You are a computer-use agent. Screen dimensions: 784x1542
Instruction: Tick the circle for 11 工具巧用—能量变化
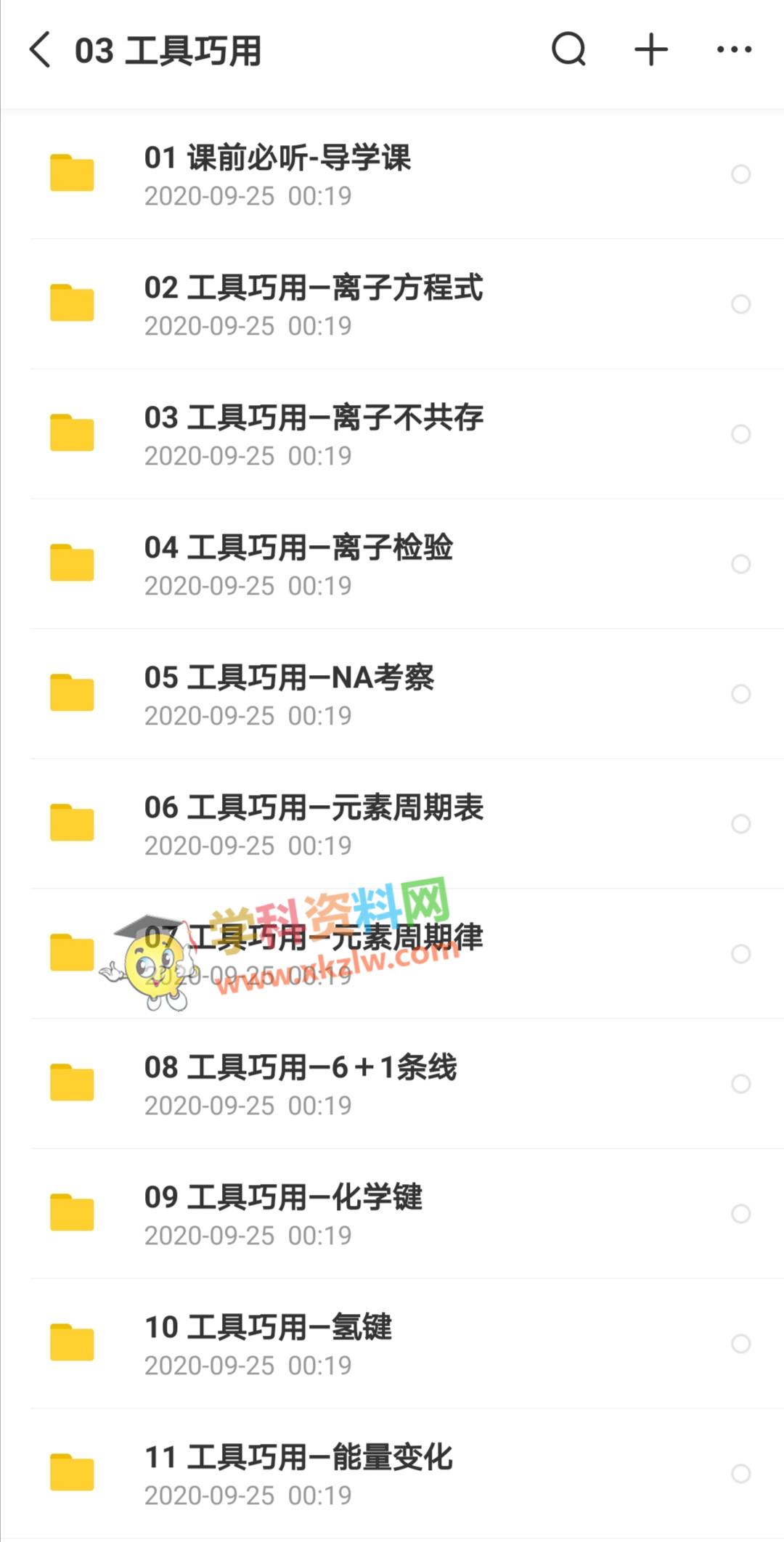740,1474
